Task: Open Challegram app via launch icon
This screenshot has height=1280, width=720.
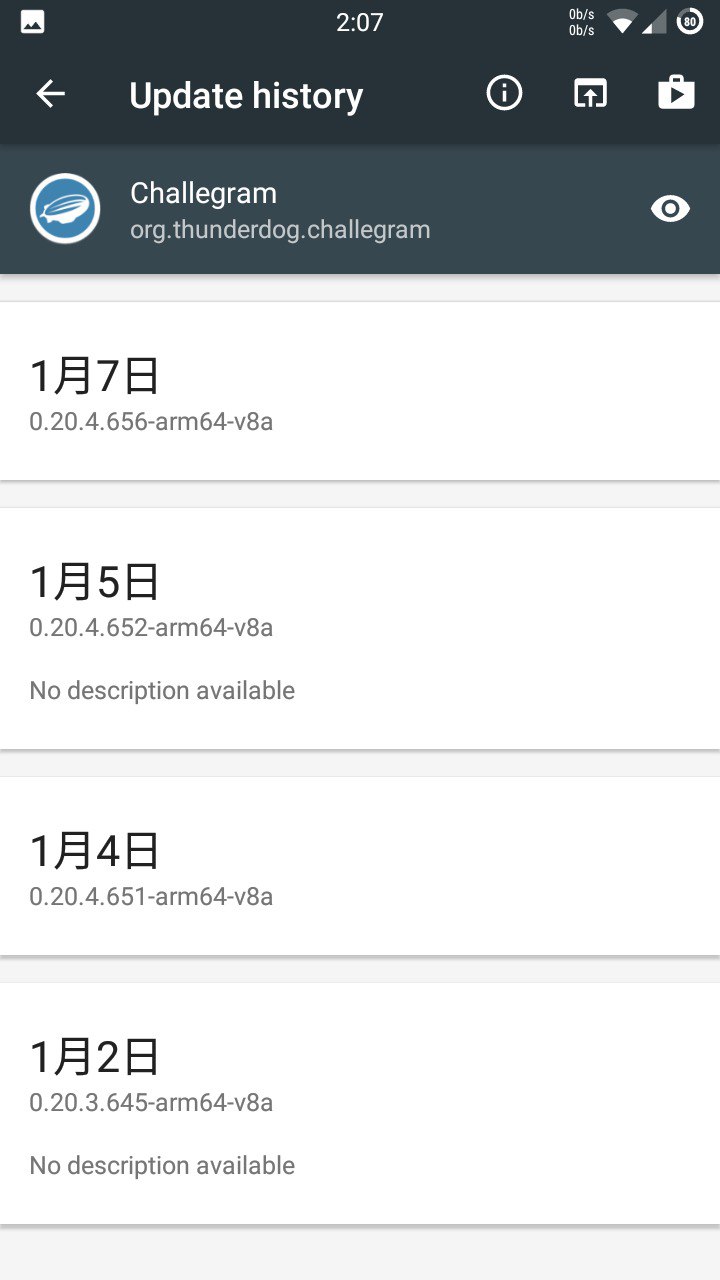Action: tap(590, 94)
